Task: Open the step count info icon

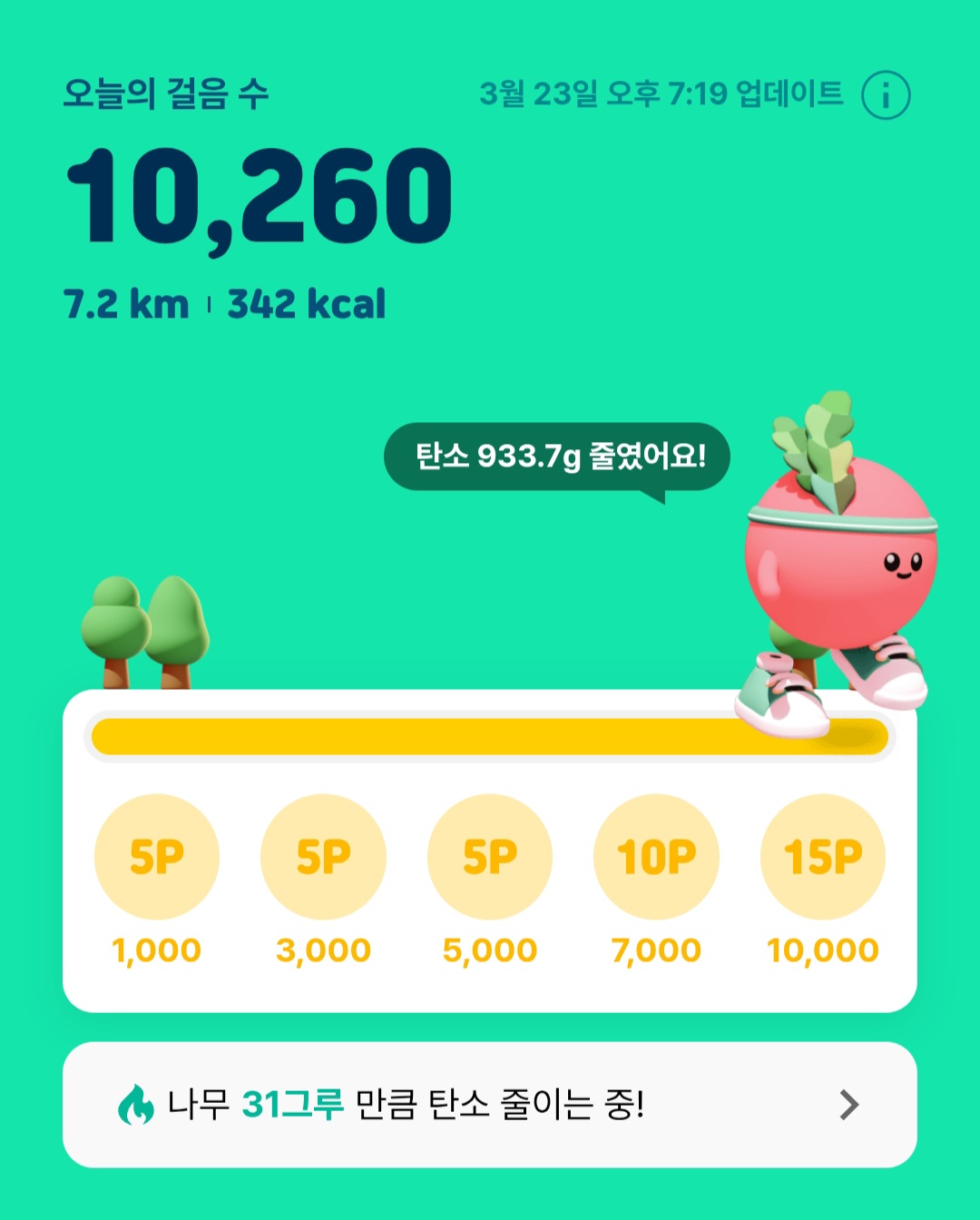Action: pyautogui.click(x=886, y=95)
